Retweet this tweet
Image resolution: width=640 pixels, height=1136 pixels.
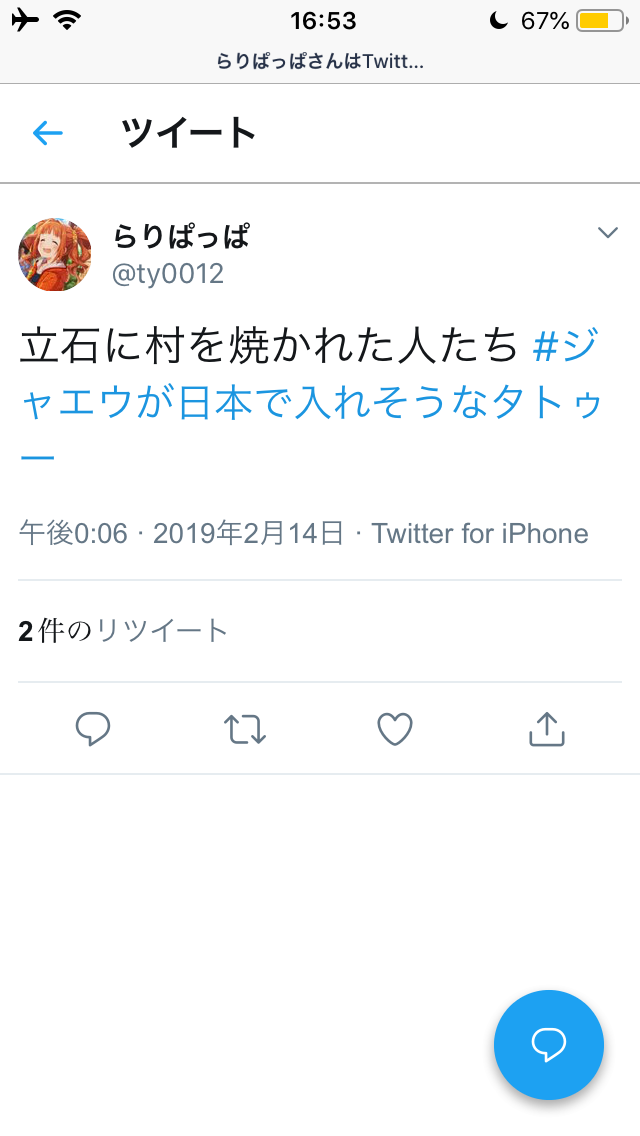click(x=245, y=729)
